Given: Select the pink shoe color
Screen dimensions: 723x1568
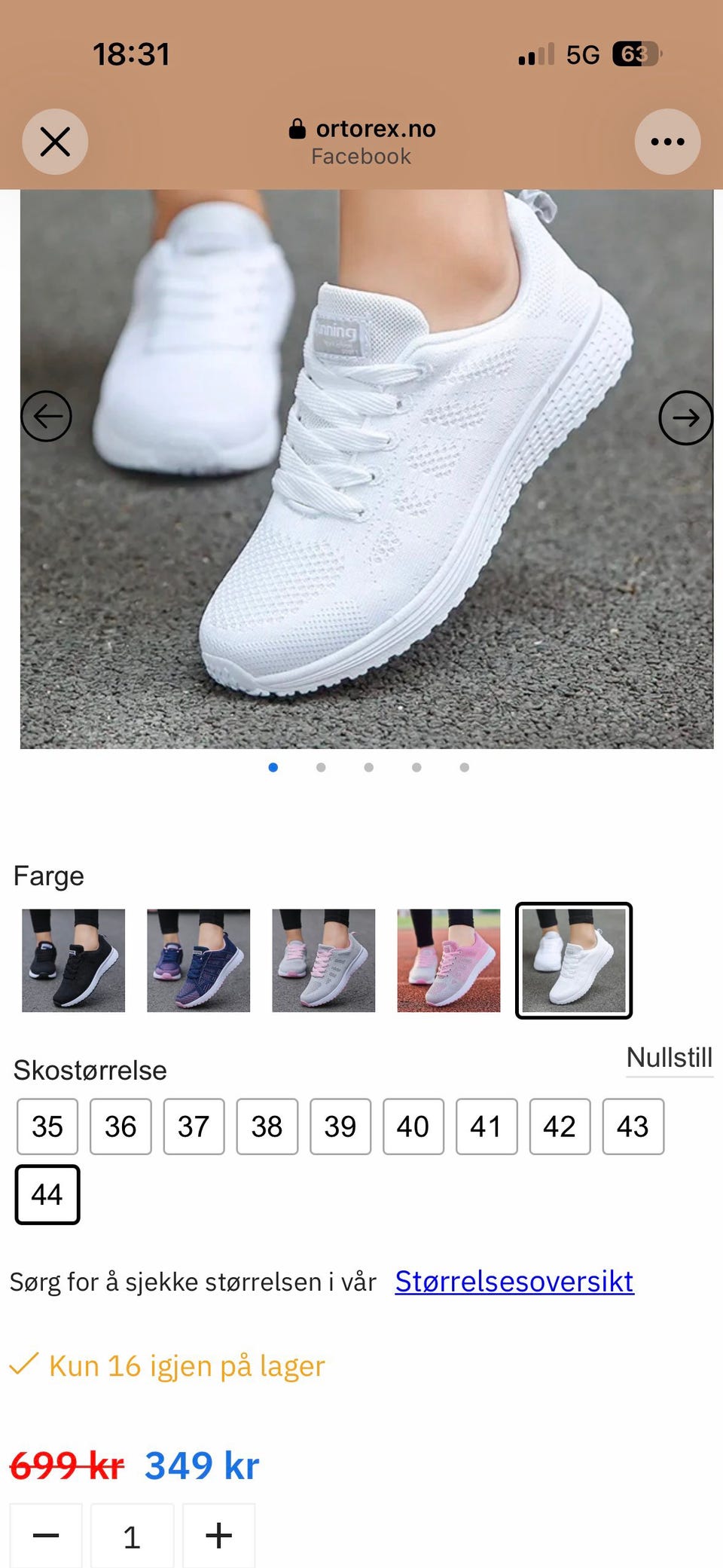Looking at the screenshot, I should point(448,960).
